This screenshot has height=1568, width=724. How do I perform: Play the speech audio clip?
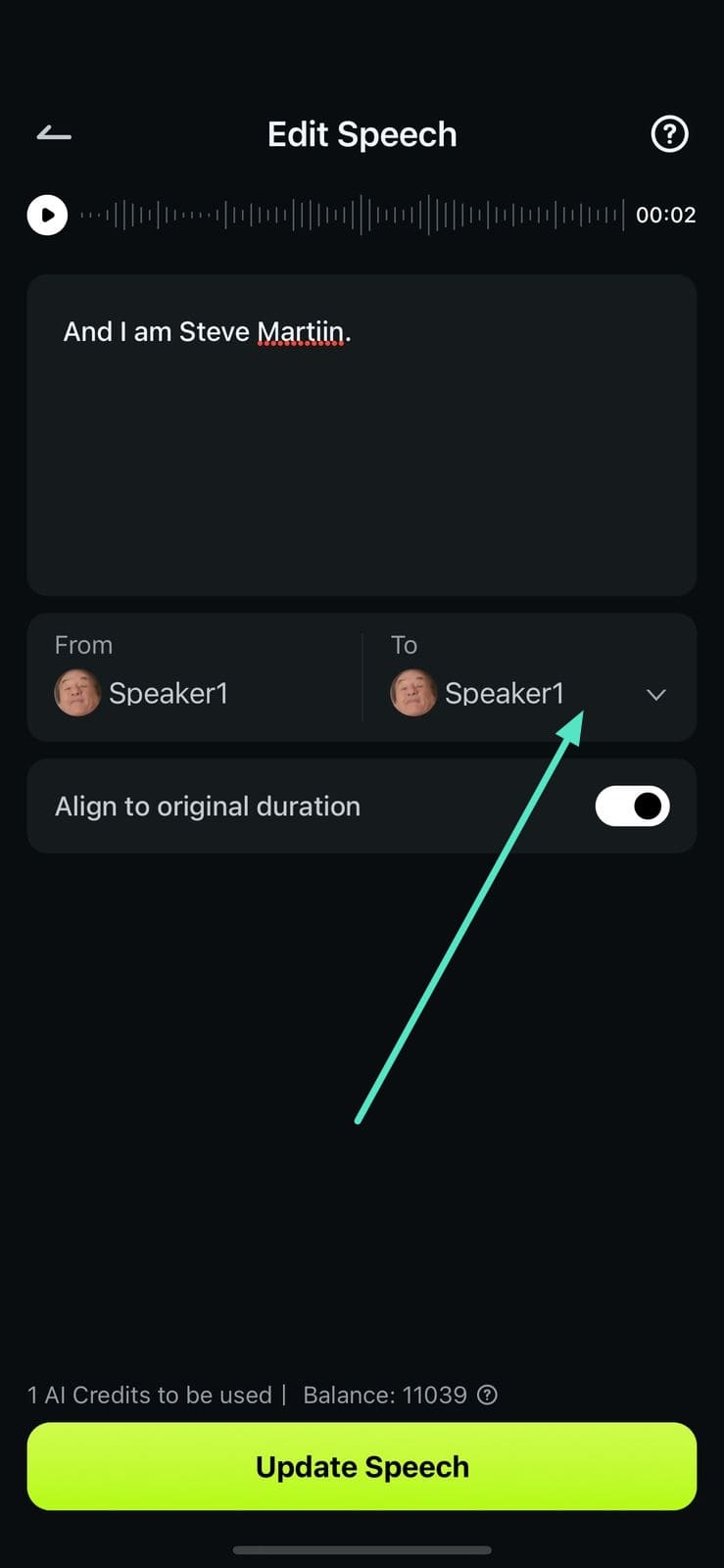click(x=47, y=215)
